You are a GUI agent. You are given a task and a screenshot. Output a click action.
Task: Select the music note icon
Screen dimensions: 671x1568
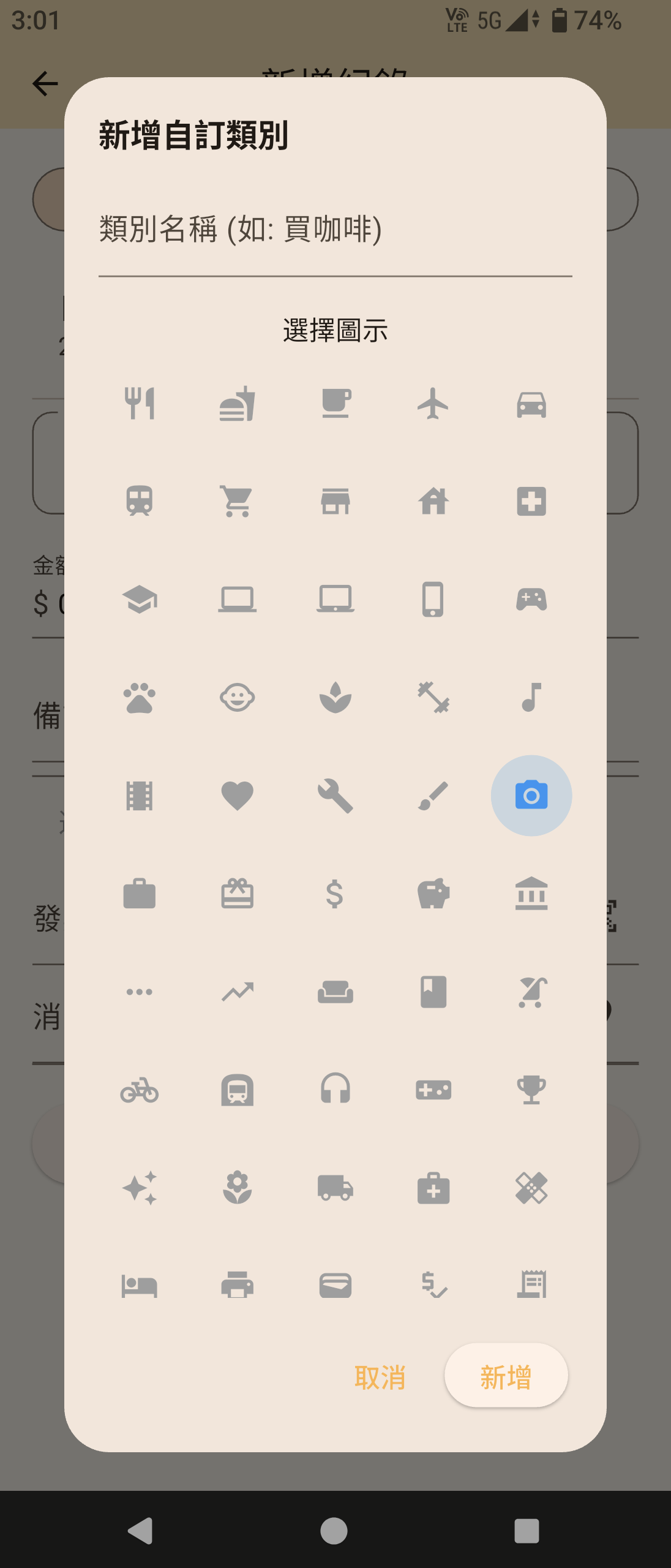531,698
